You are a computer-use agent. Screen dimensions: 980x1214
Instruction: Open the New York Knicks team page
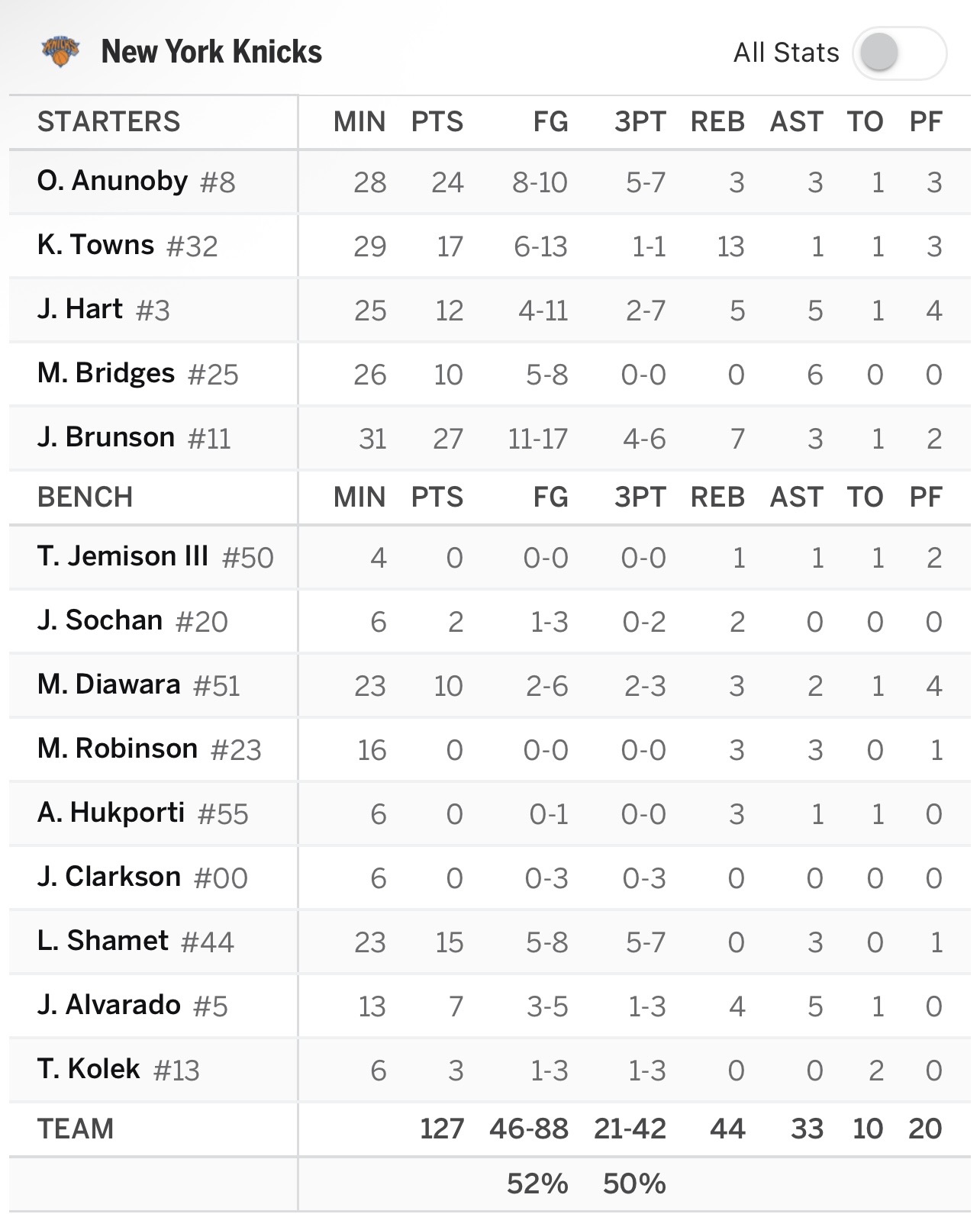211,52
